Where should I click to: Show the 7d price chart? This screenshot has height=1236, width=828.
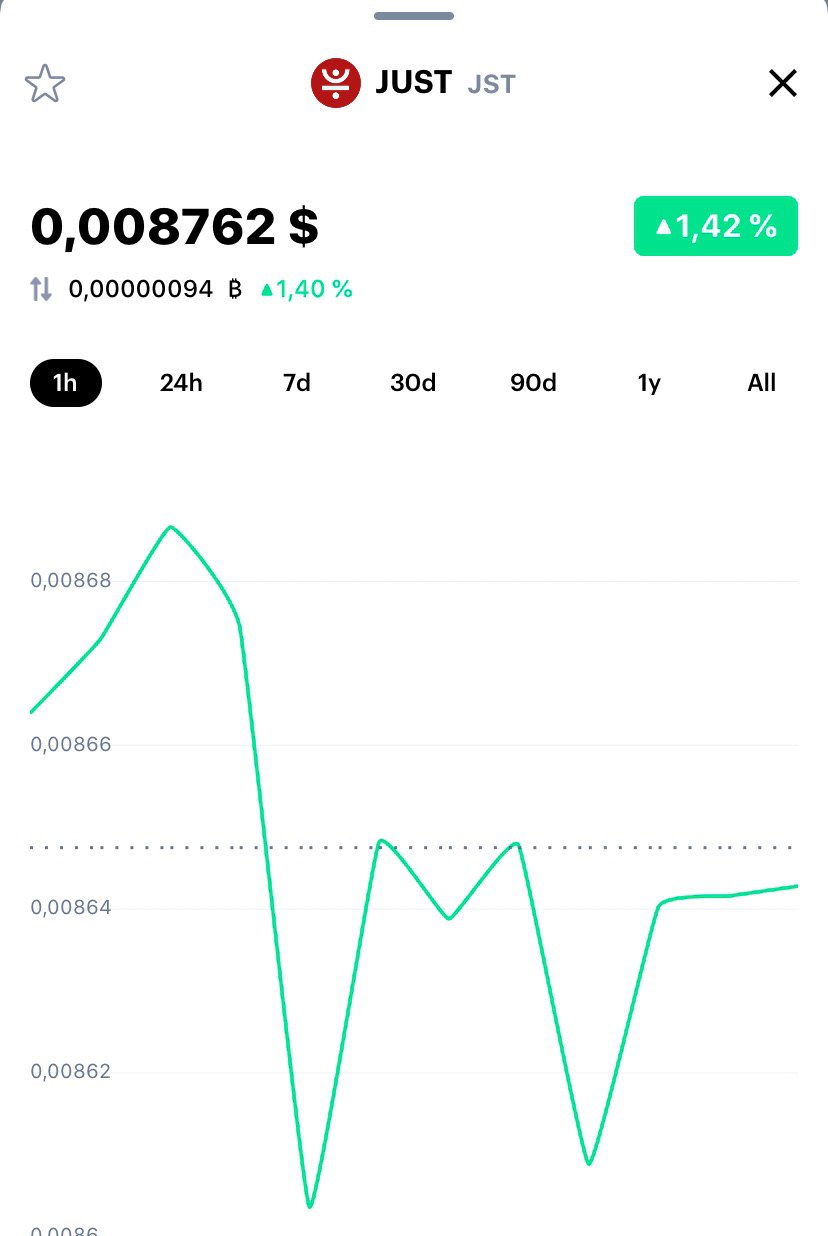pyautogui.click(x=297, y=383)
